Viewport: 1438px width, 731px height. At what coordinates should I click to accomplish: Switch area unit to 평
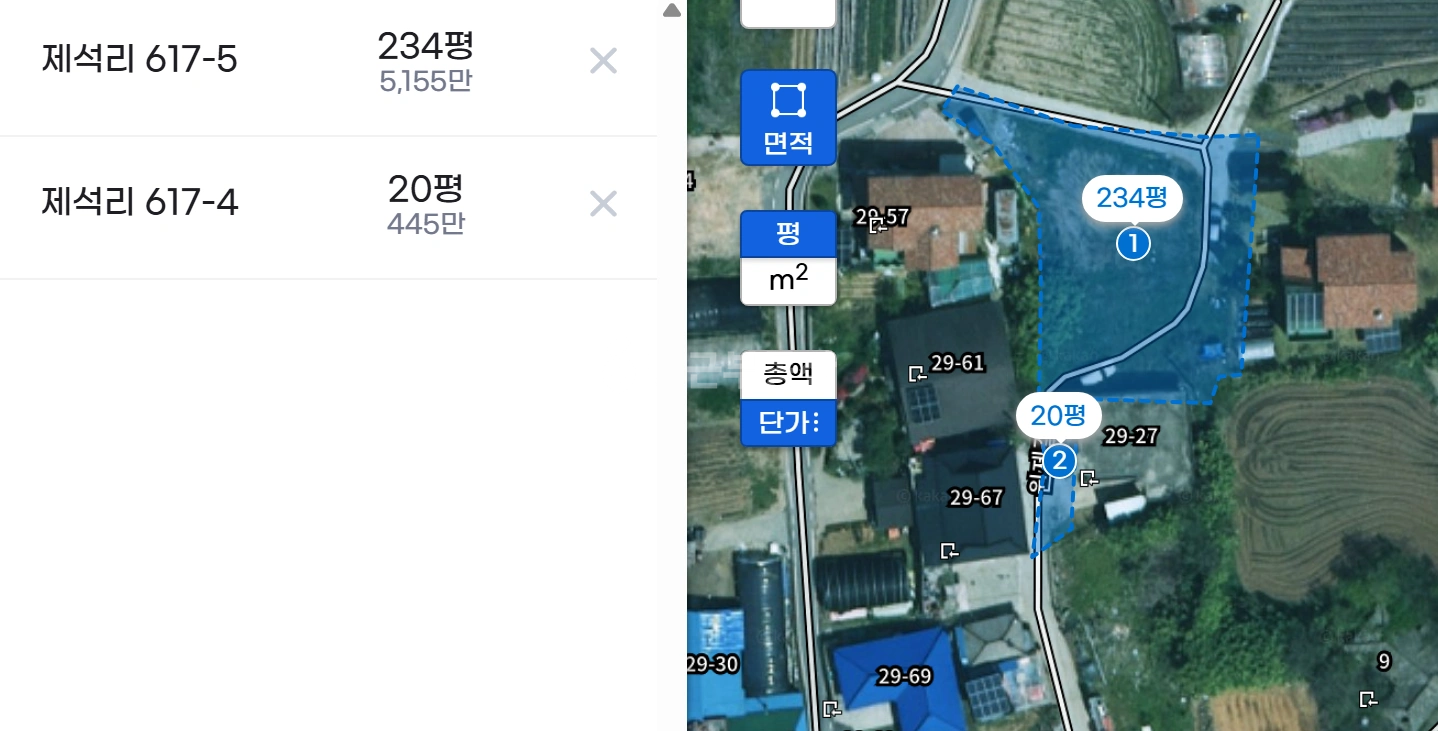[x=788, y=235]
